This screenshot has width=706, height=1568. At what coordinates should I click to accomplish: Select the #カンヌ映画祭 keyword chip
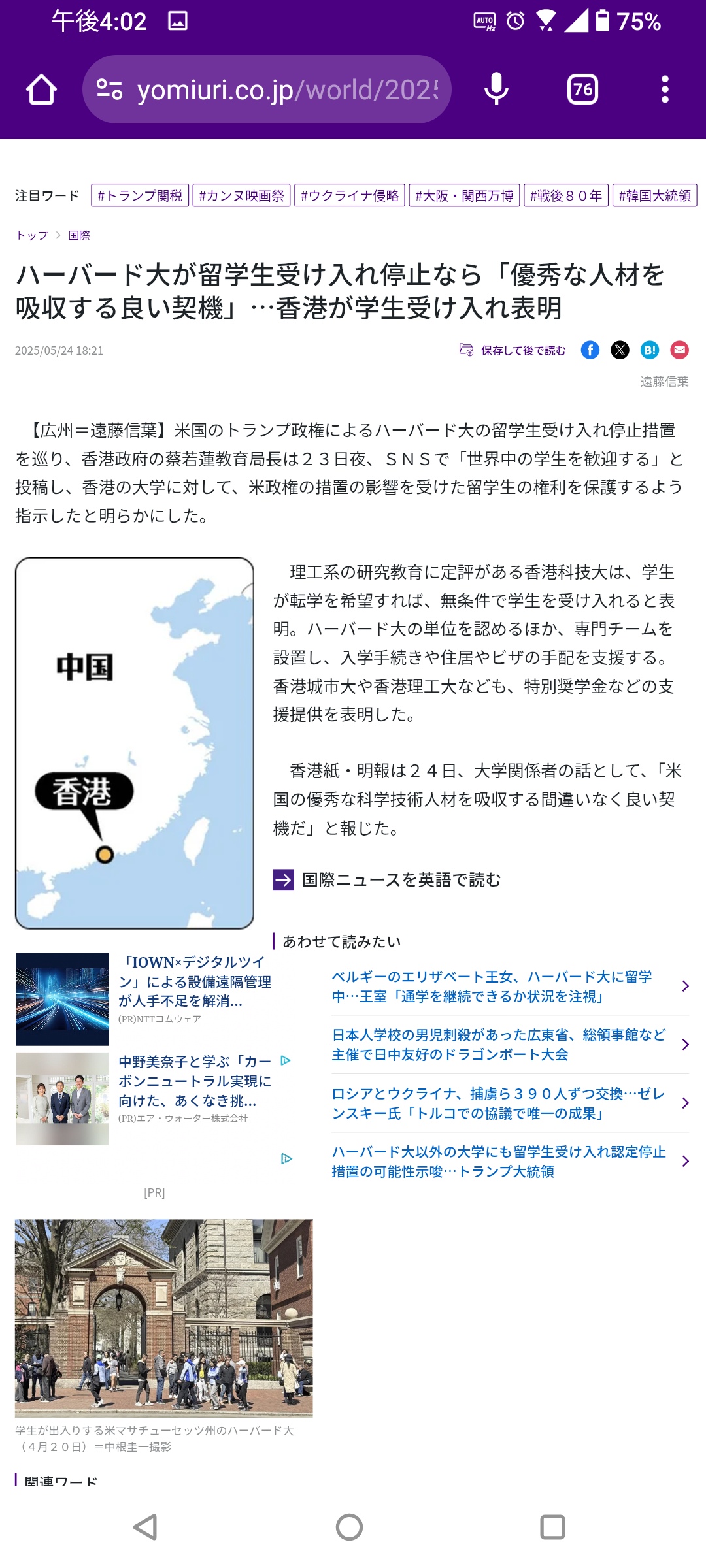(x=241, y=195)
